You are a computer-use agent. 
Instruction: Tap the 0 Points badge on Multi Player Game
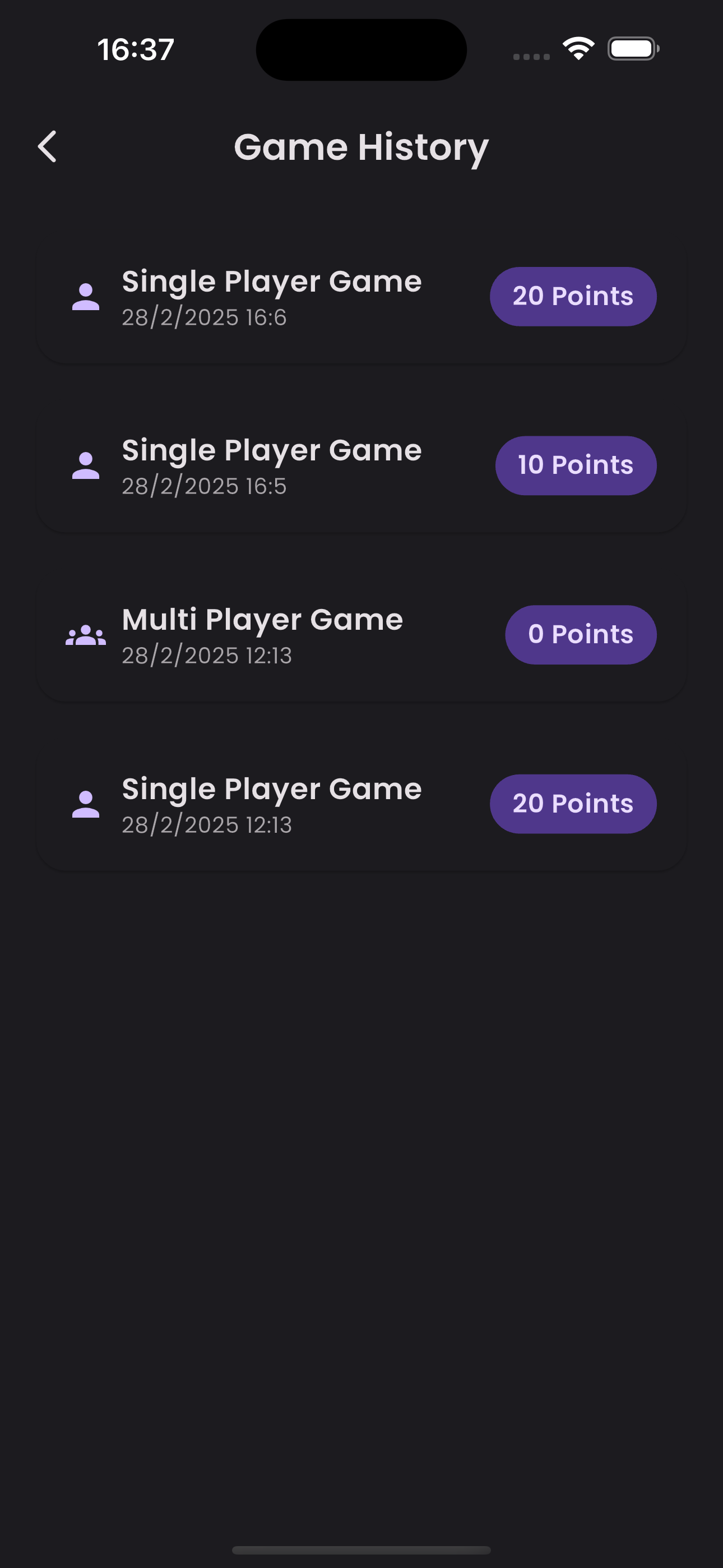pyautogui.click(x=581, y=634)
